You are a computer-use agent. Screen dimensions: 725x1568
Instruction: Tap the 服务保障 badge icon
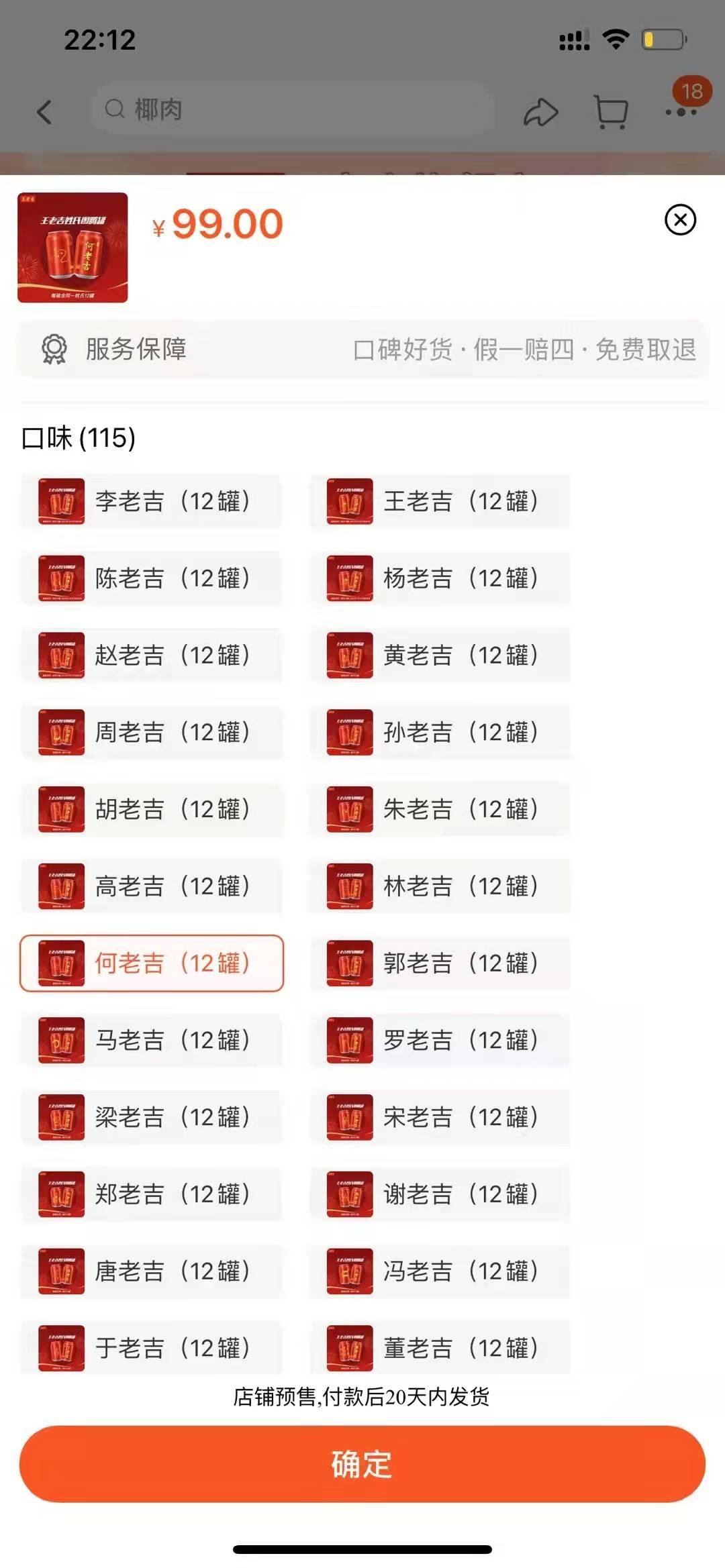(54, 349)
